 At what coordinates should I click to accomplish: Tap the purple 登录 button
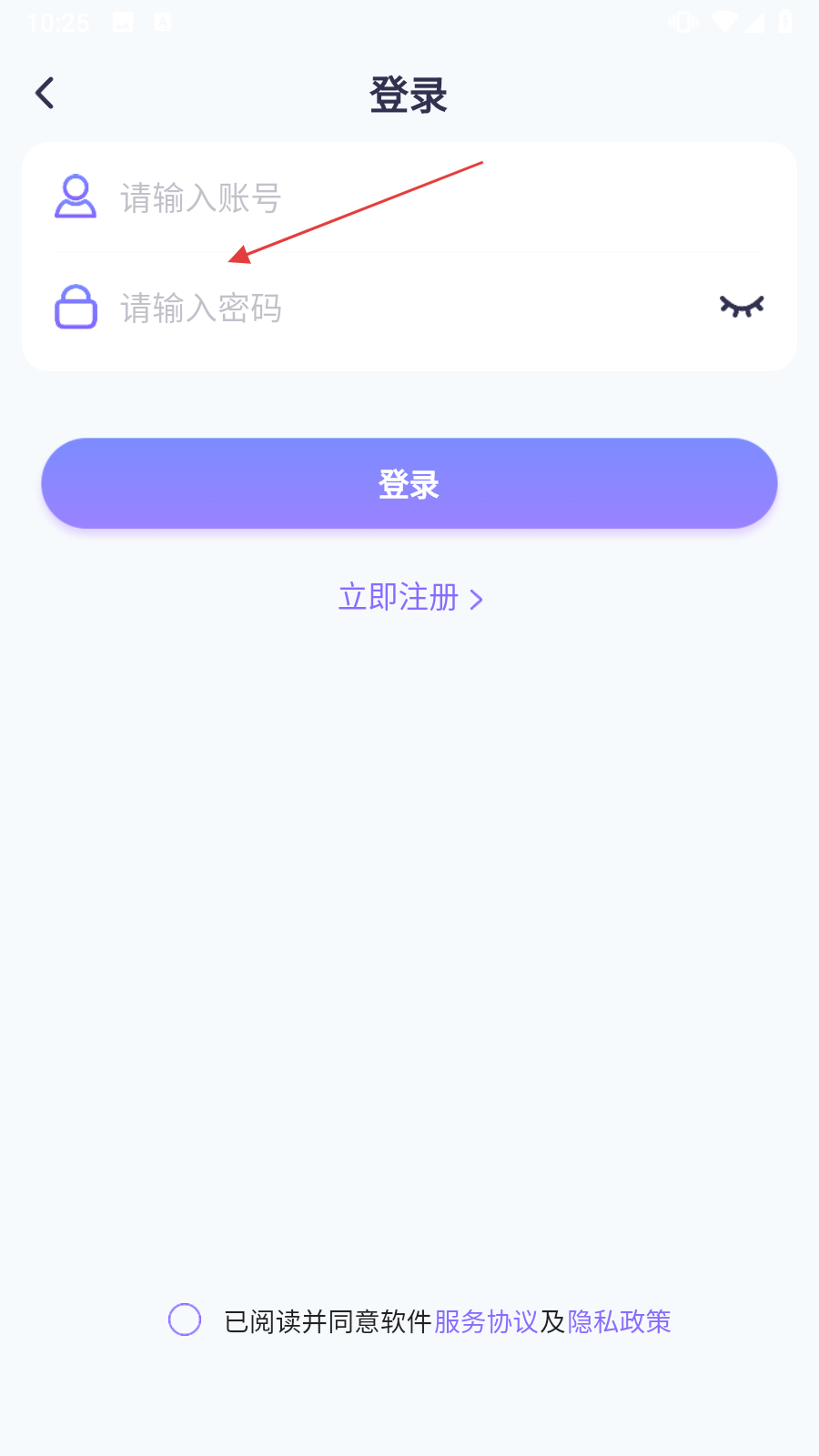coord(409,483)
